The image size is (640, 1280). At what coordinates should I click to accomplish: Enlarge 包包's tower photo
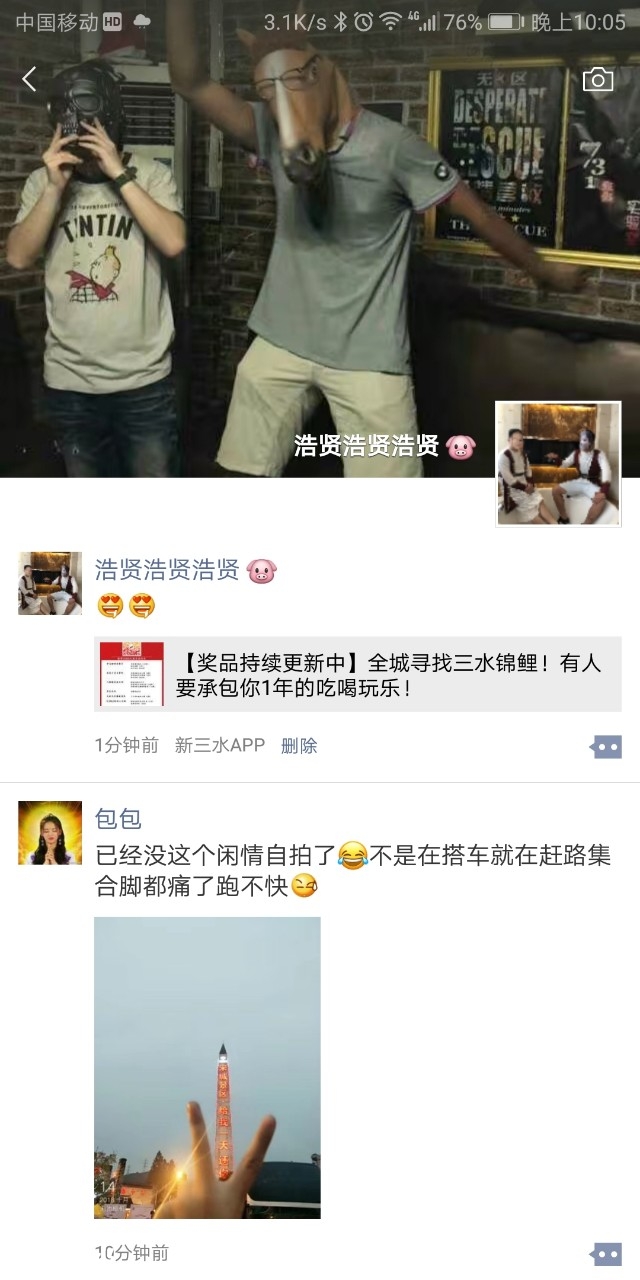(x=207, y=1067)
